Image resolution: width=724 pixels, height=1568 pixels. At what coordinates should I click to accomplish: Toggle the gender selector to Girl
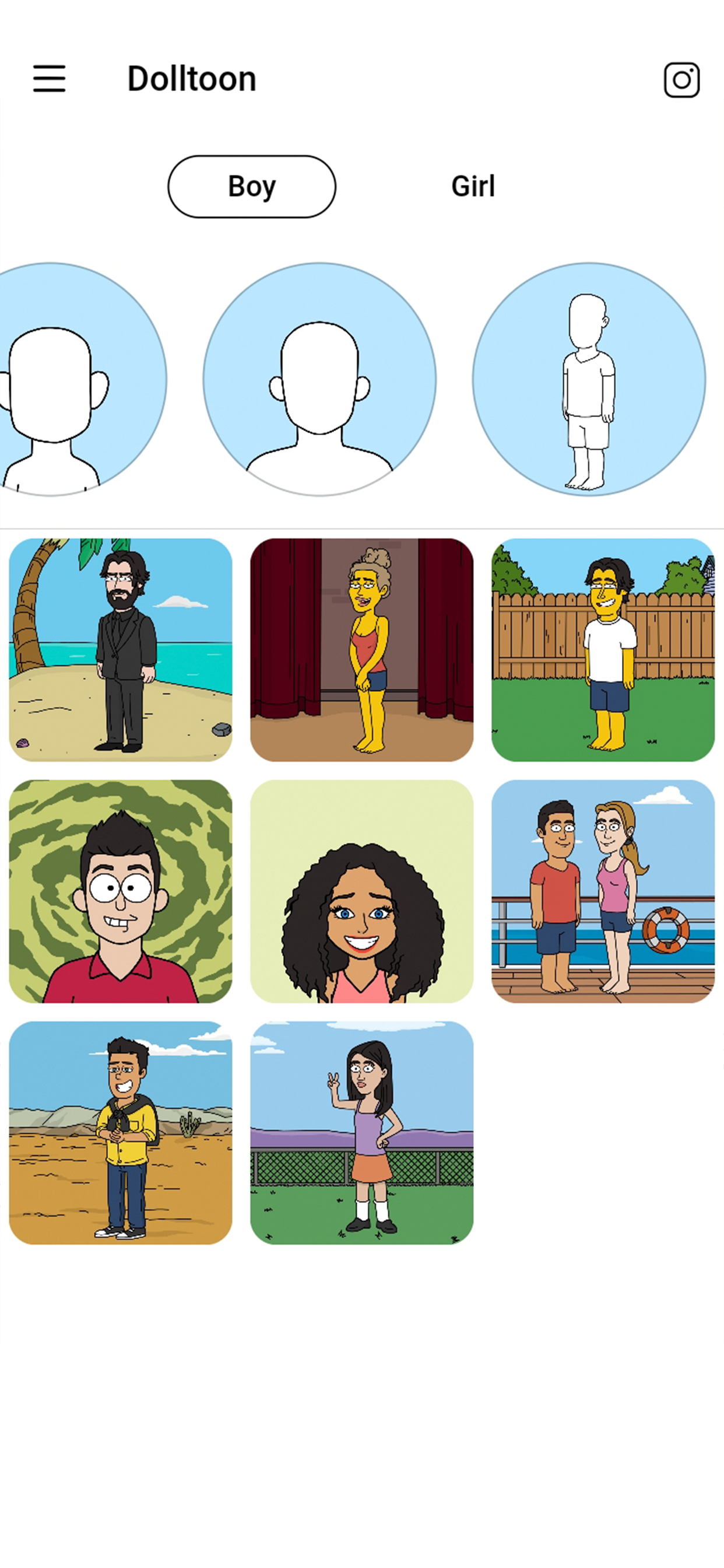point(472,186)
